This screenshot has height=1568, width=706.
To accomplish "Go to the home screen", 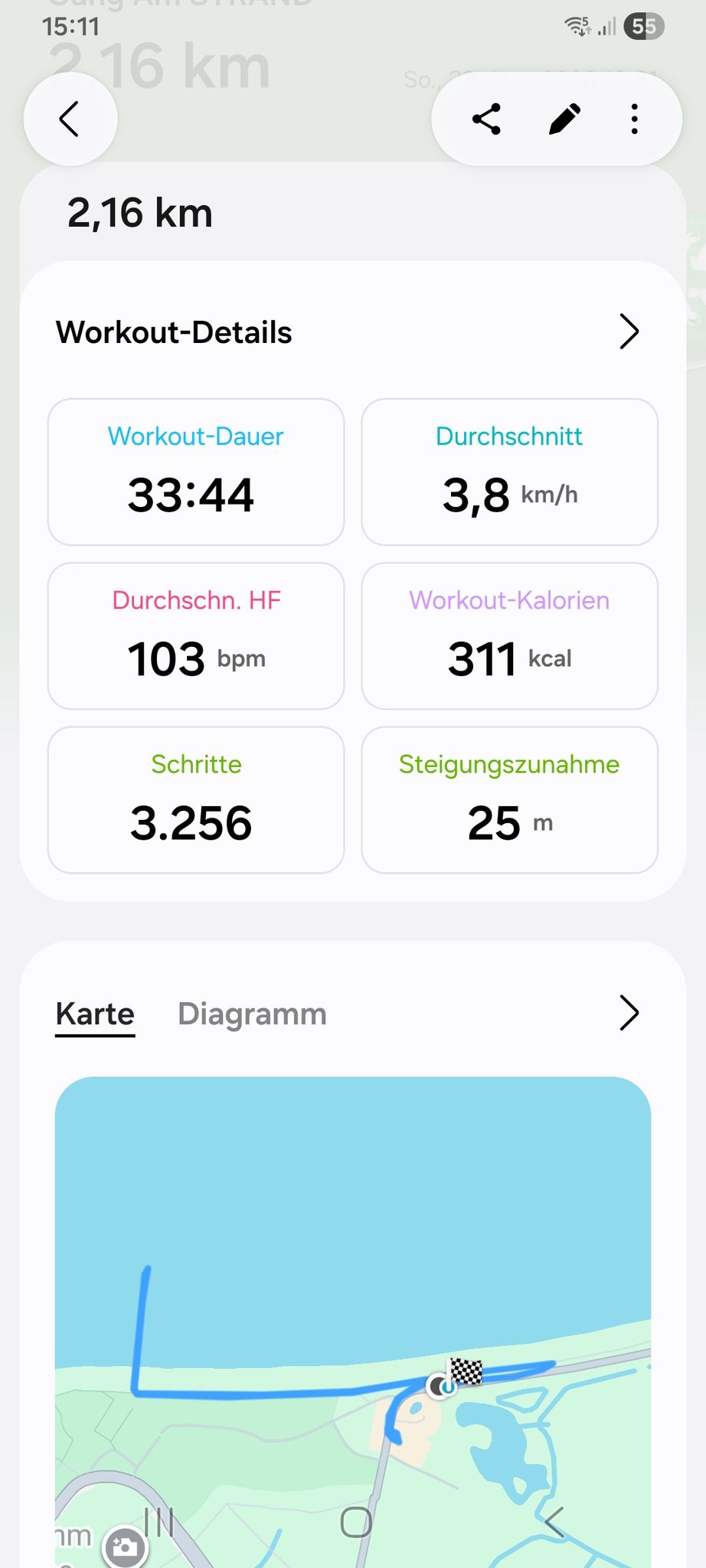I will click(356, 1522).
